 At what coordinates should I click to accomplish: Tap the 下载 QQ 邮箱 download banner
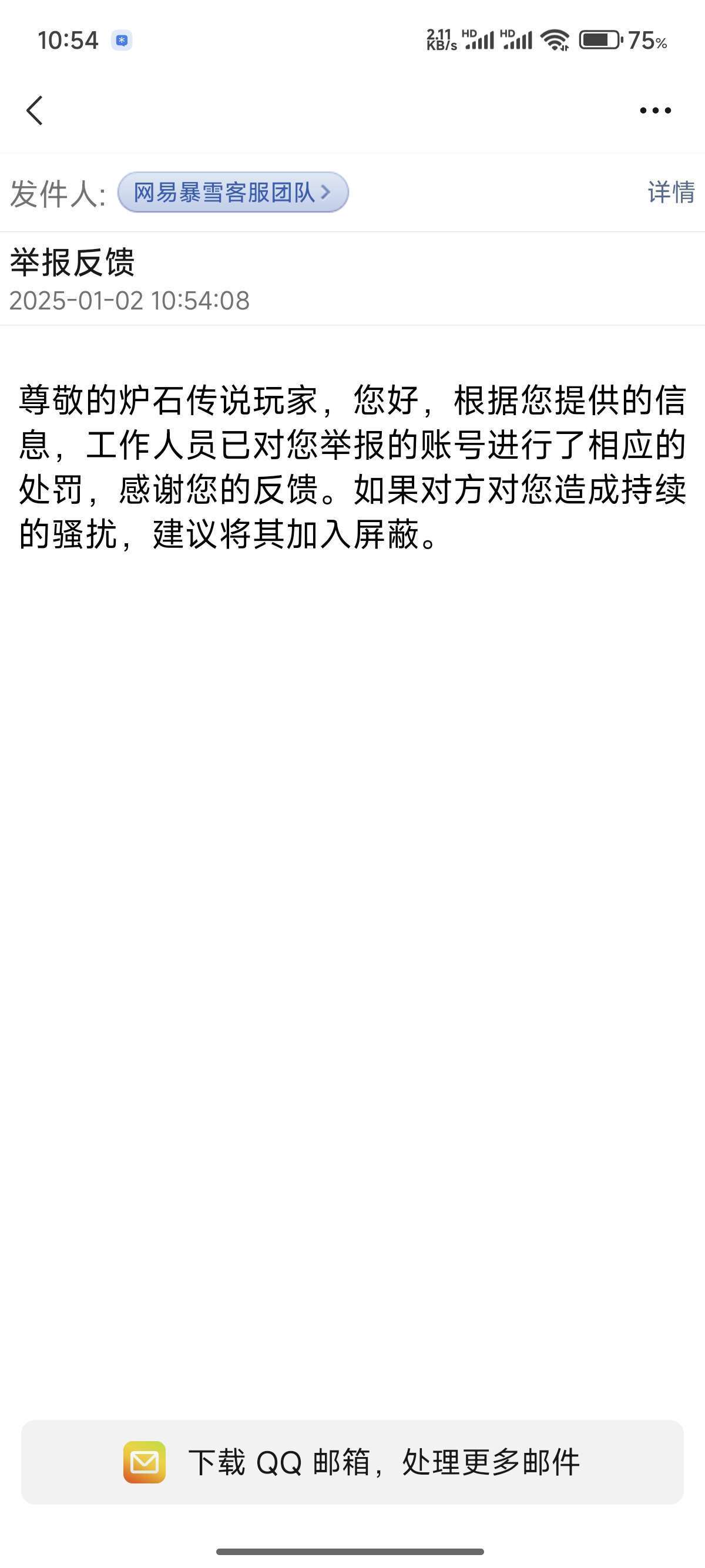coord(352,1462)
